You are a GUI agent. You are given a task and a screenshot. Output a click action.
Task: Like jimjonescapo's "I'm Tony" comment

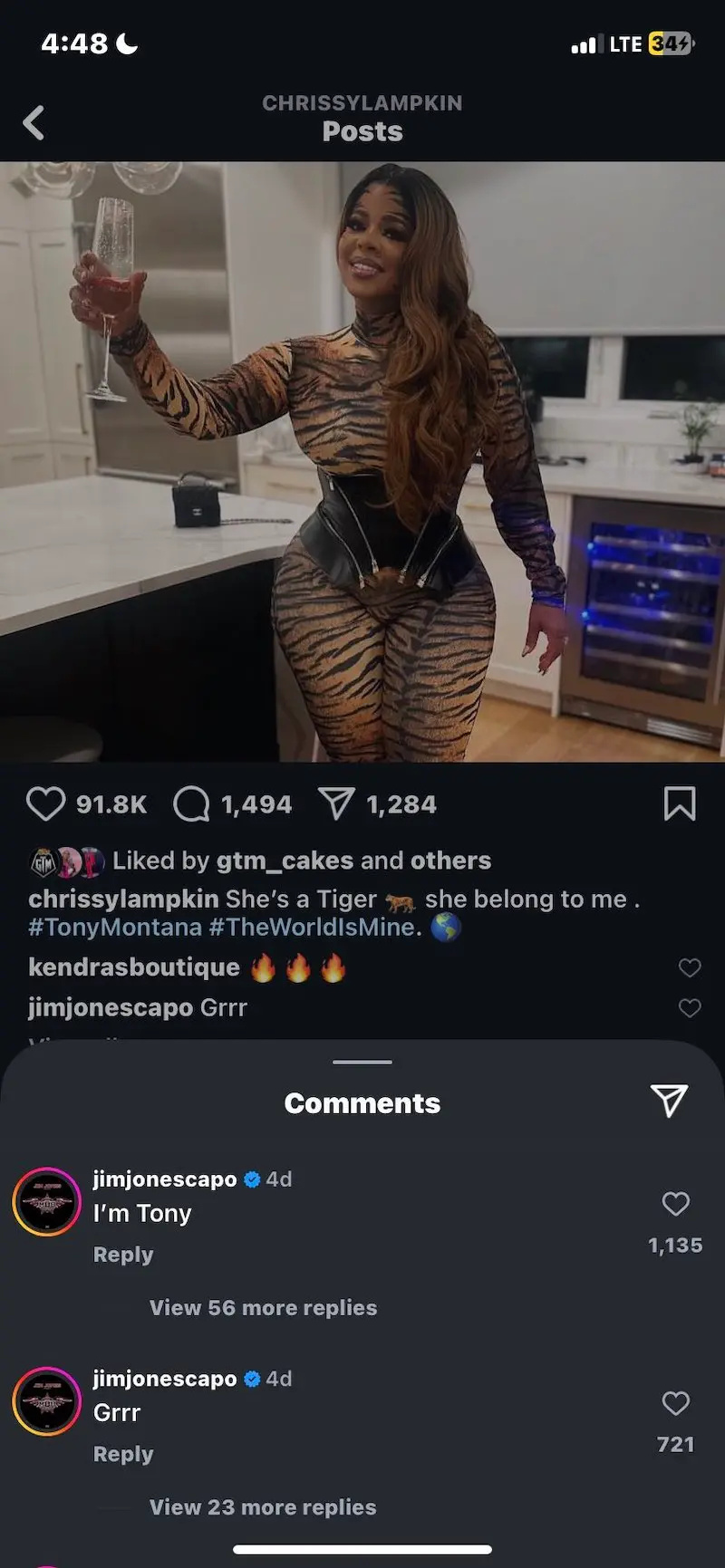tap(675, 1204)
